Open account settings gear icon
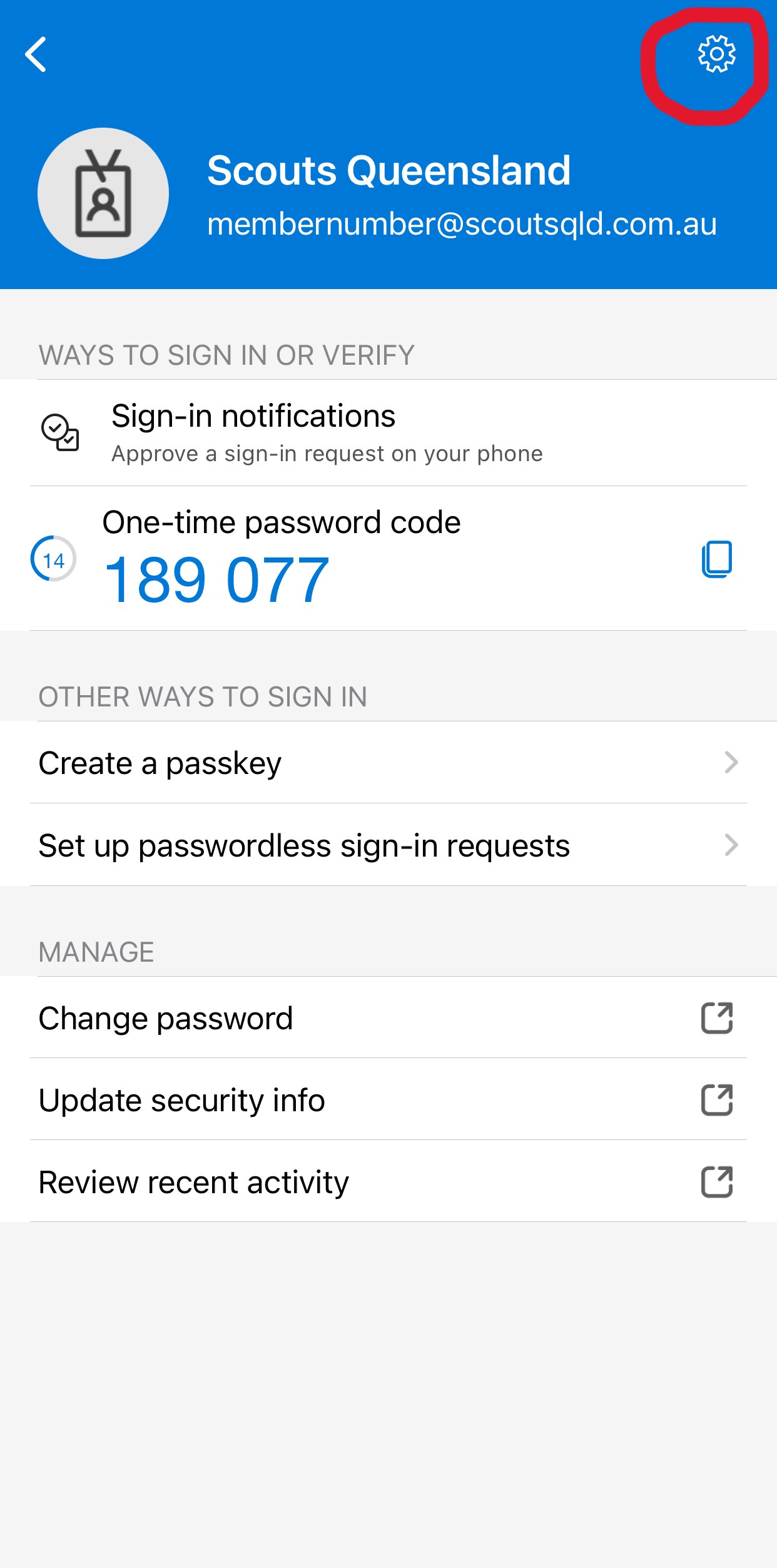 coord(716,54)
